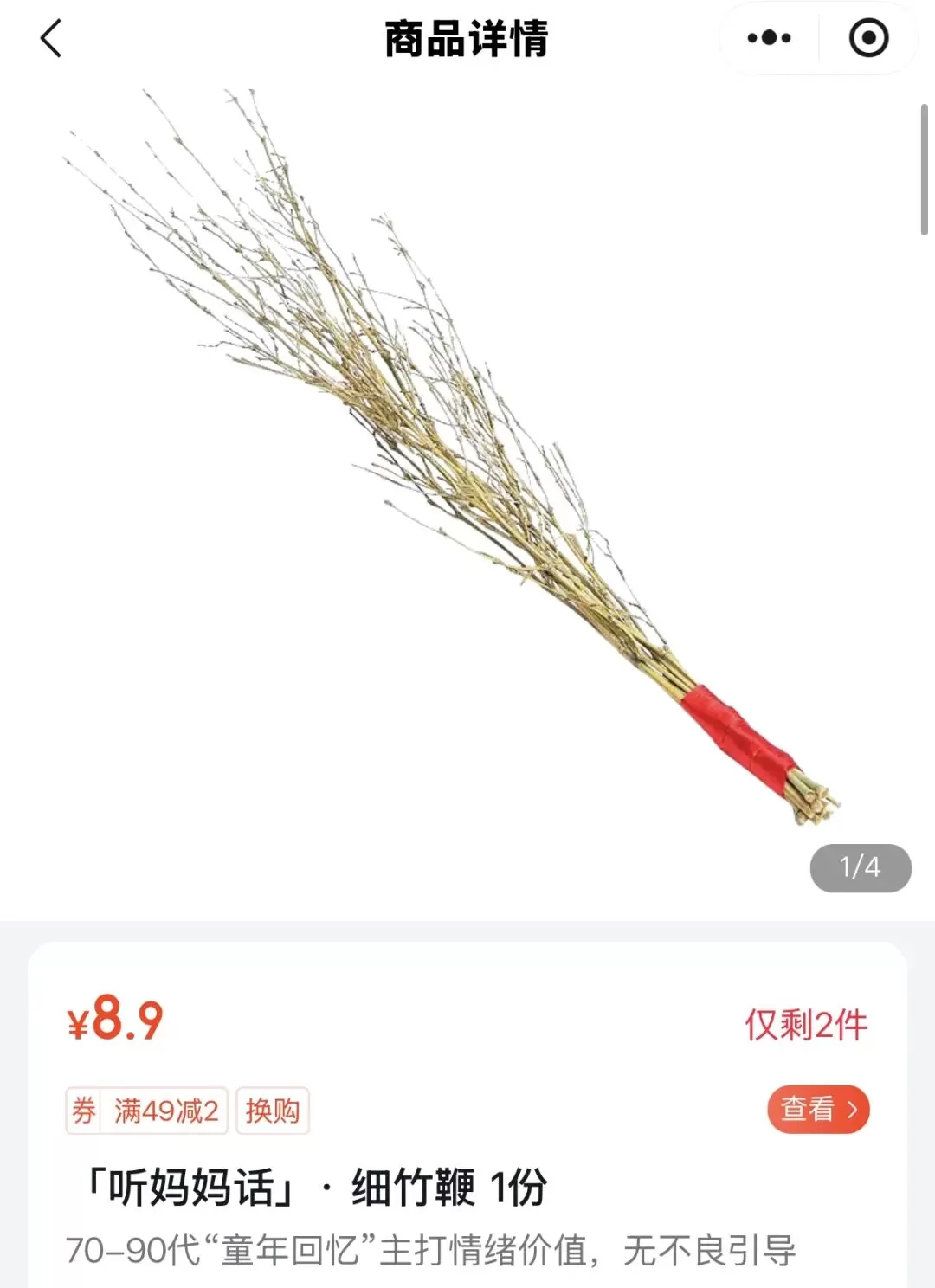Tap the back arrow to exit product details
The width and height of the screenshot is (935, 1288).
49,39
